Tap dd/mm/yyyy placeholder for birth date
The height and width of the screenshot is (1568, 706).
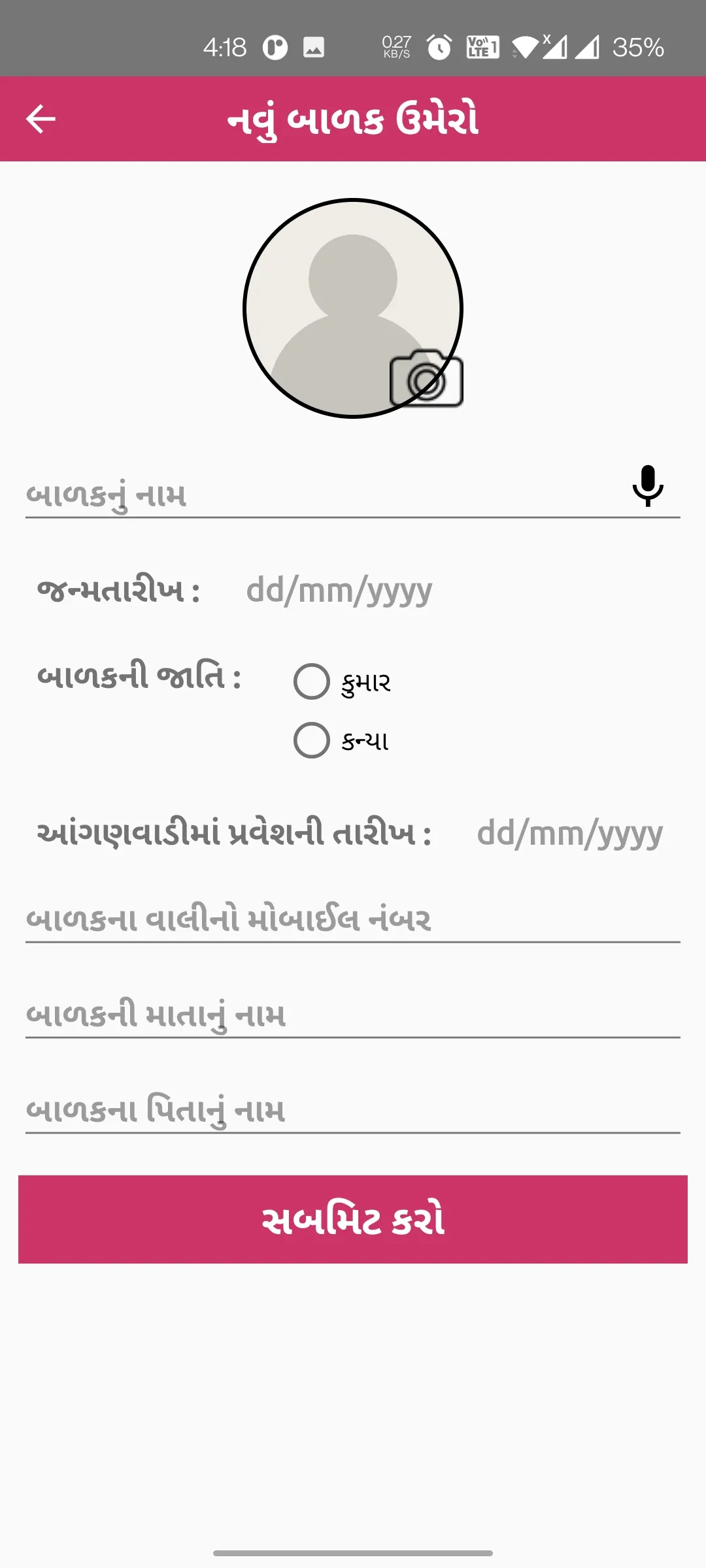(x=340, y=589)
